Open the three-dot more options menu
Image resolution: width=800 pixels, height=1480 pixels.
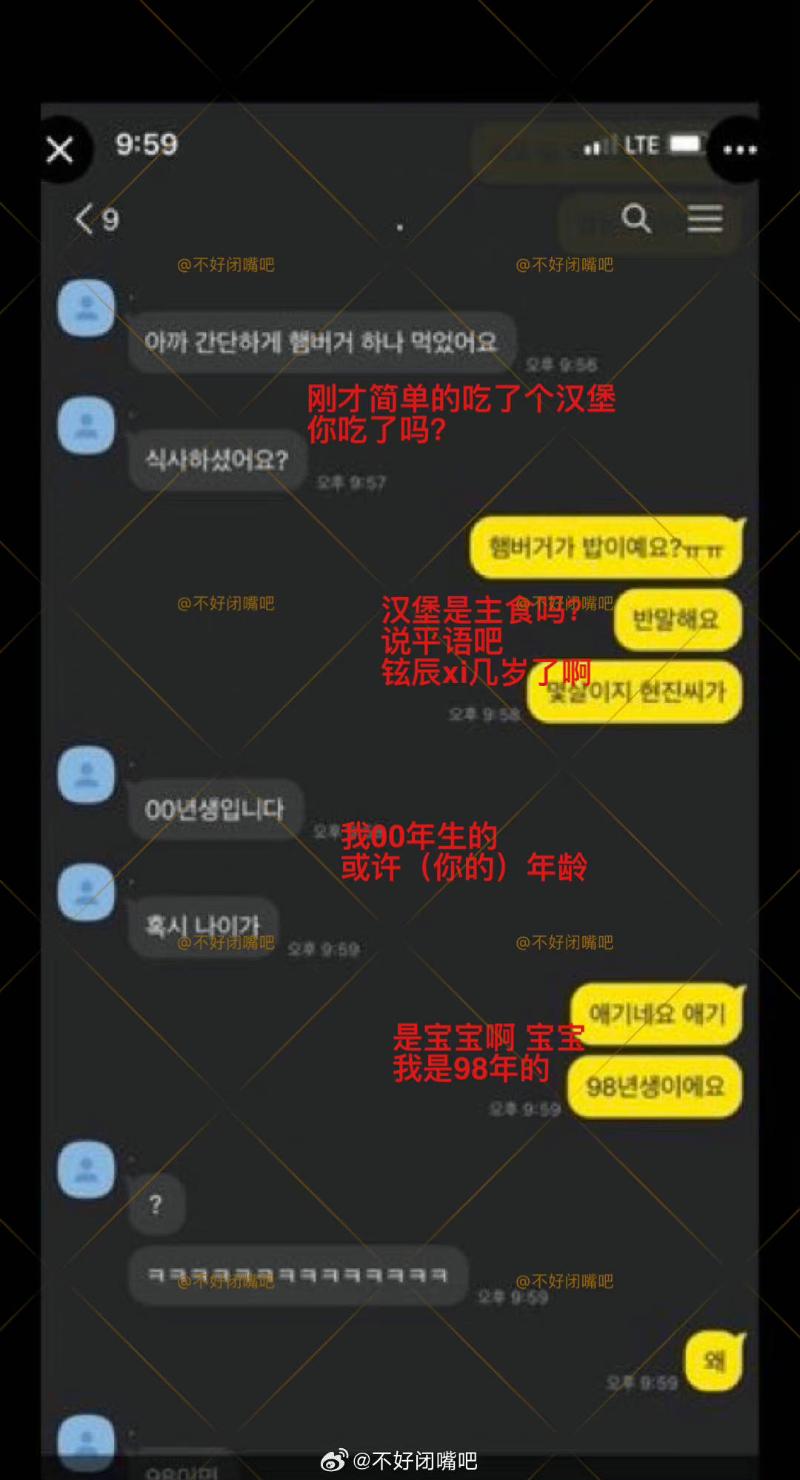741,150
